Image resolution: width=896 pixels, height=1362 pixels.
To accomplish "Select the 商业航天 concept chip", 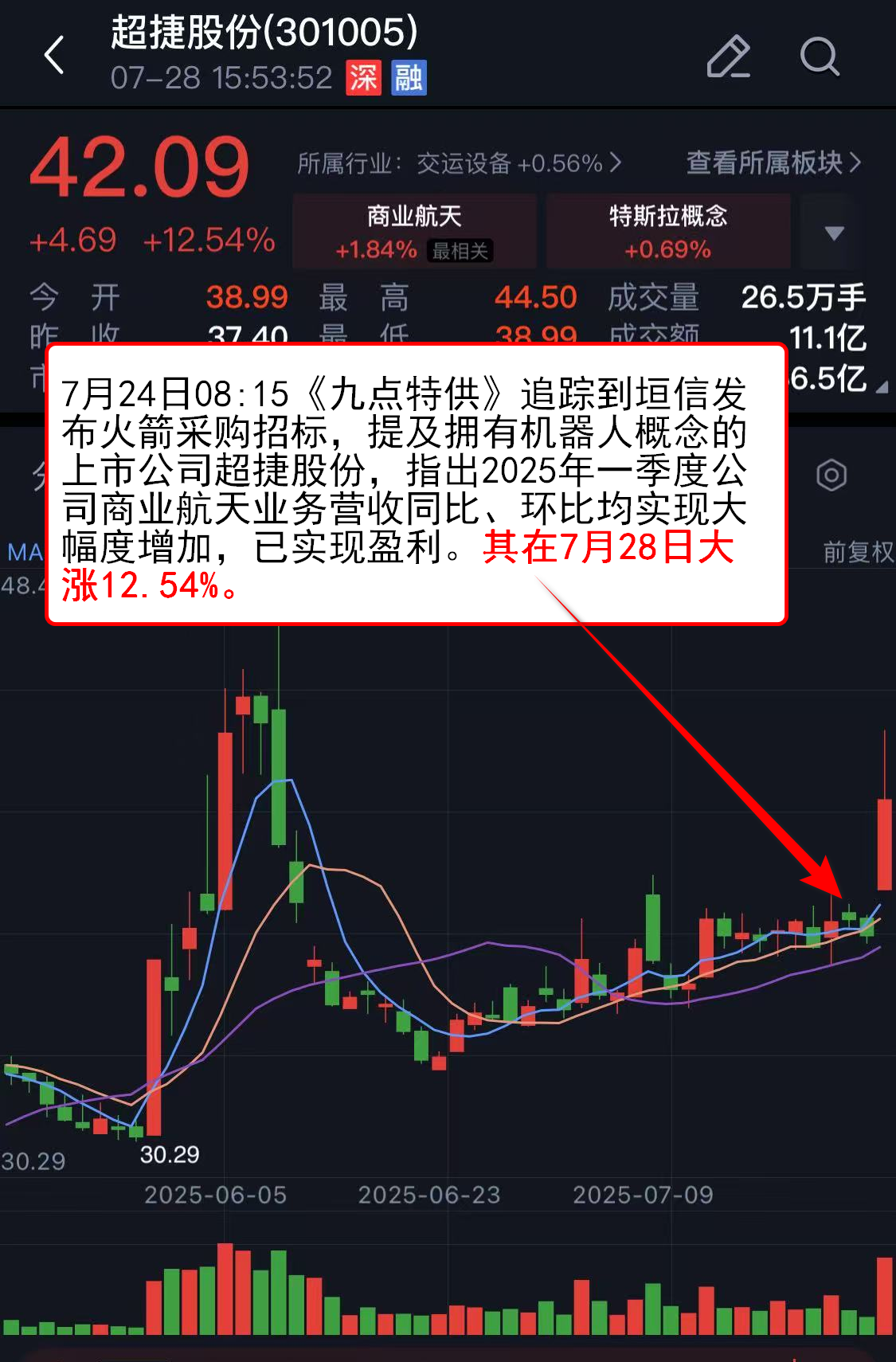I will click(414, 231).
